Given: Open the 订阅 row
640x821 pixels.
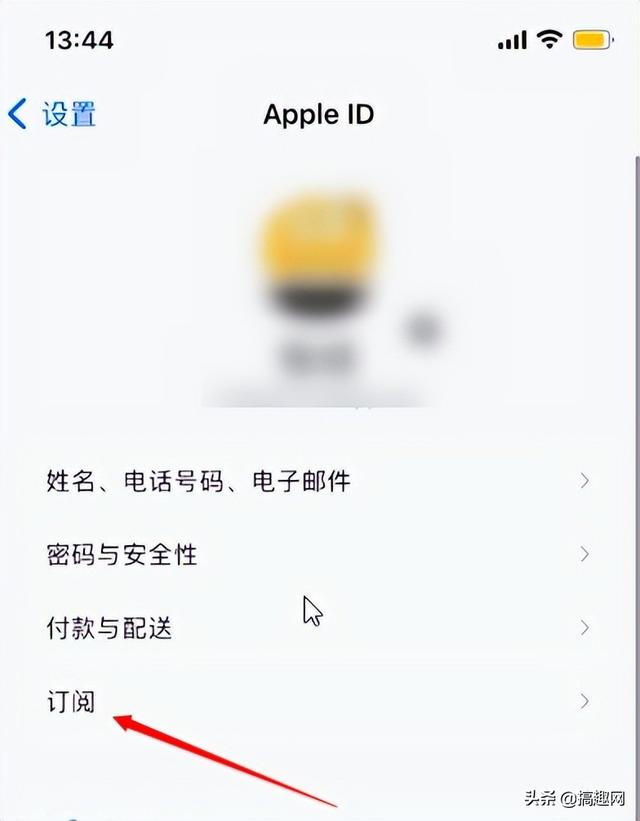Looking at the screenshot, I should [71, 701].
